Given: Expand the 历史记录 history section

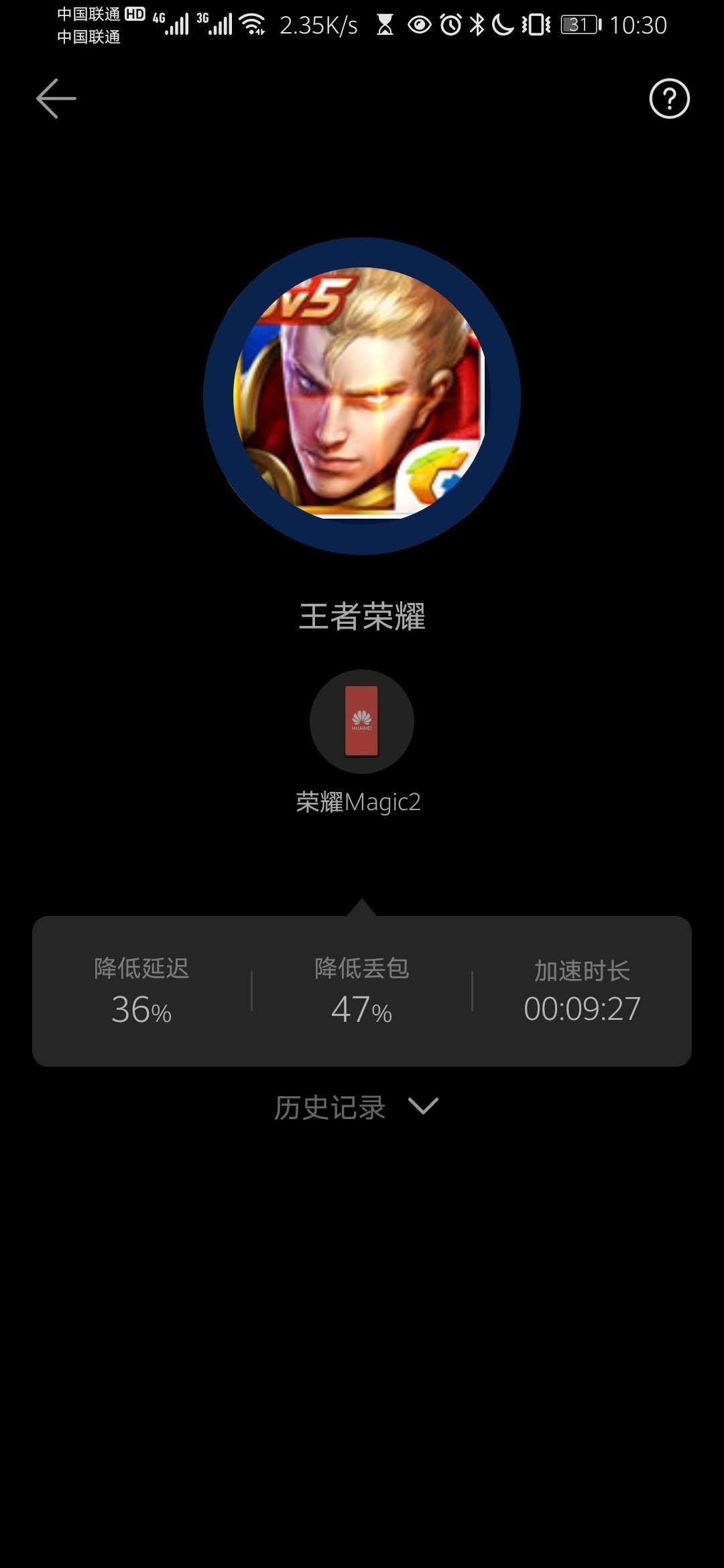Looking at the screenshot, I should click(330, 1107).
